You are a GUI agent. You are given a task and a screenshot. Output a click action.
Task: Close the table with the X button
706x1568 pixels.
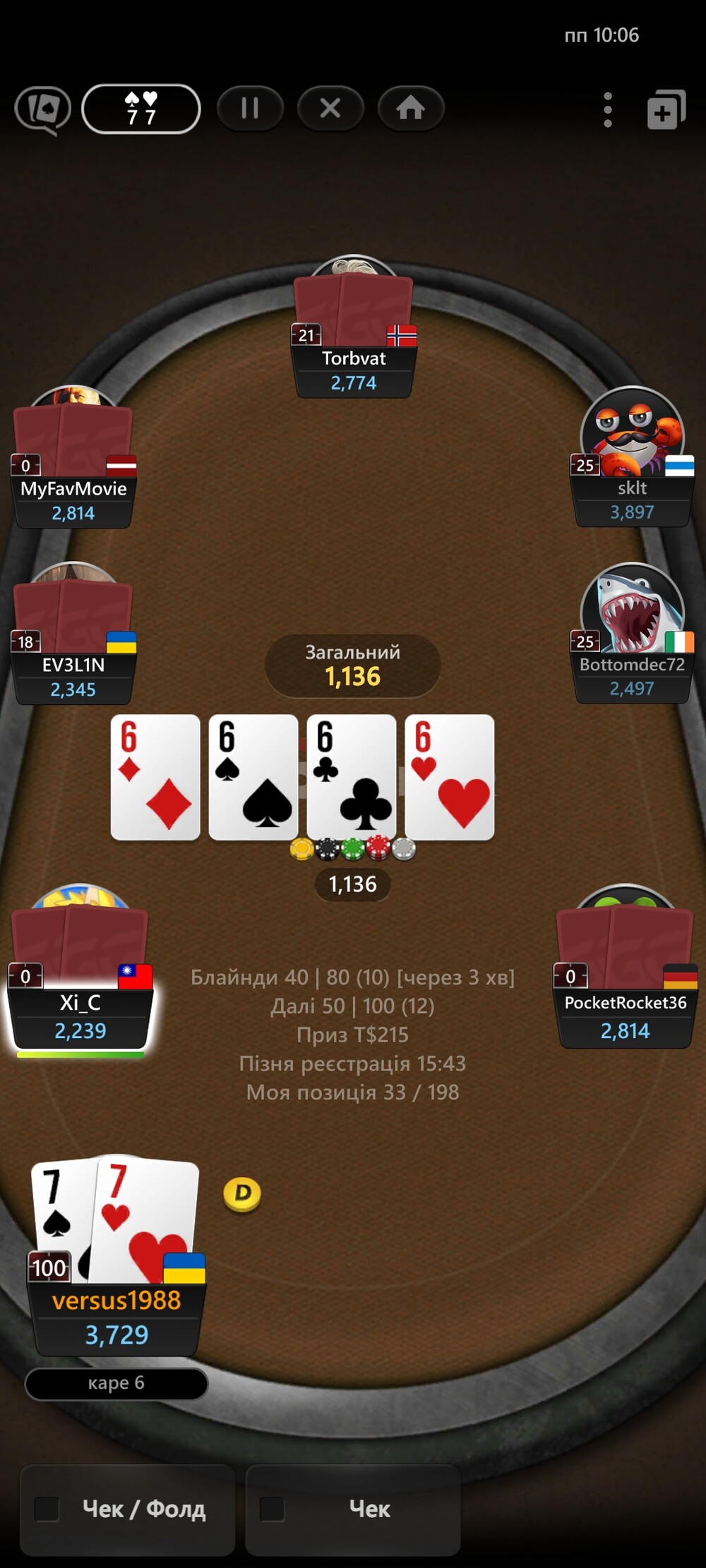tap(330, 108)
